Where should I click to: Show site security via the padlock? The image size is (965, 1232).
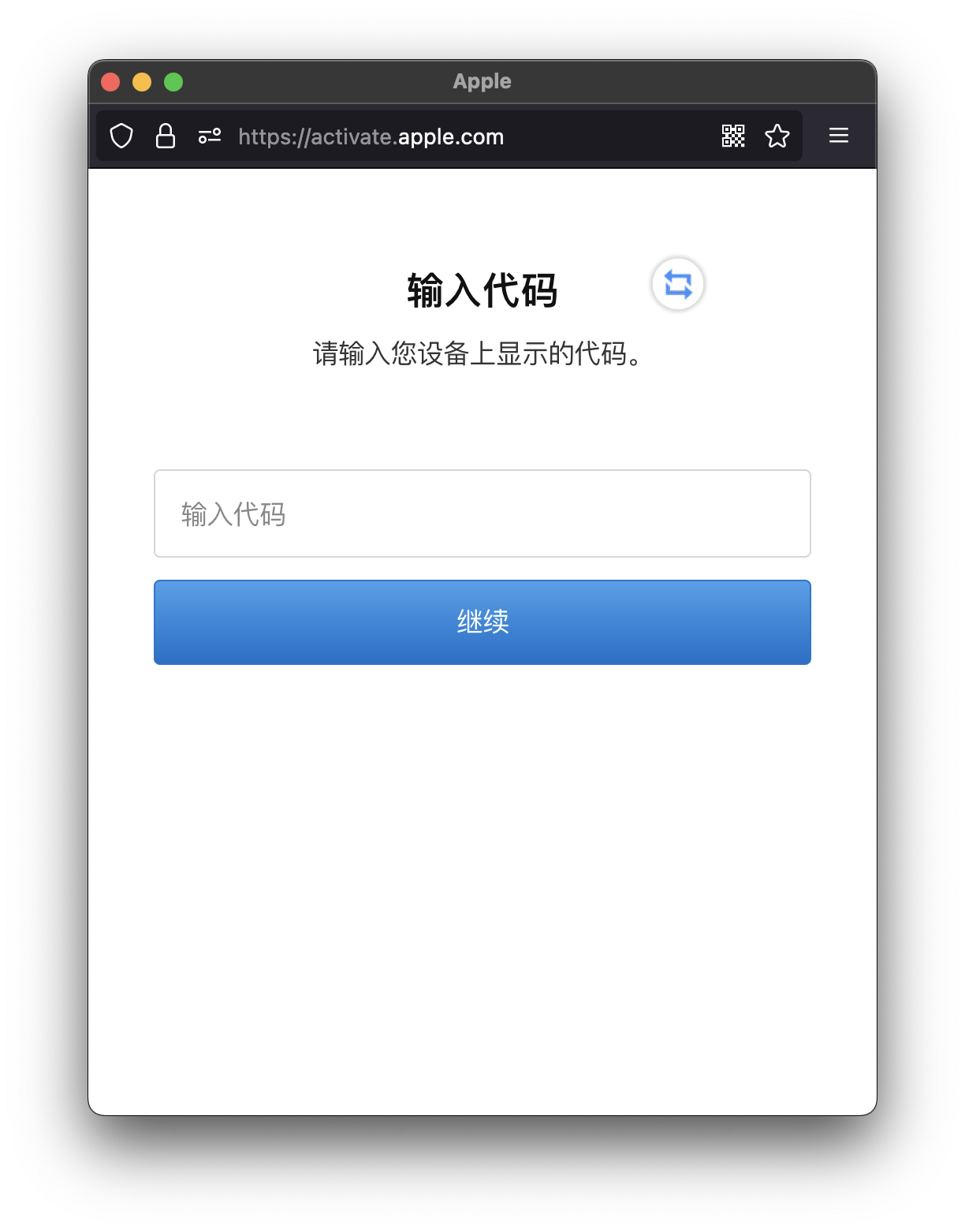[x=166, y=136]
